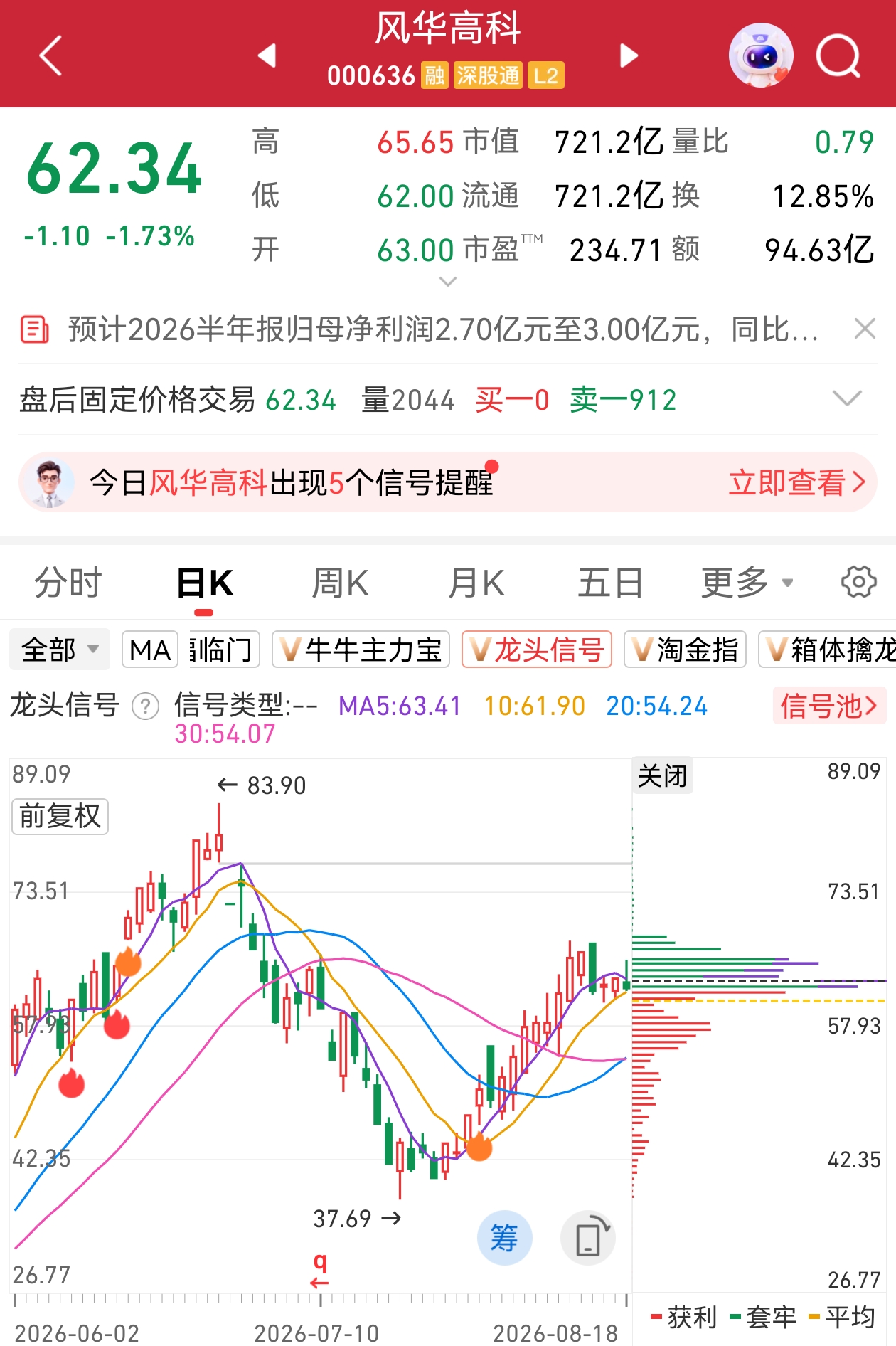The image size is (896, 1346).
Task: Switch to the previous stock
Action: (267, 55)
